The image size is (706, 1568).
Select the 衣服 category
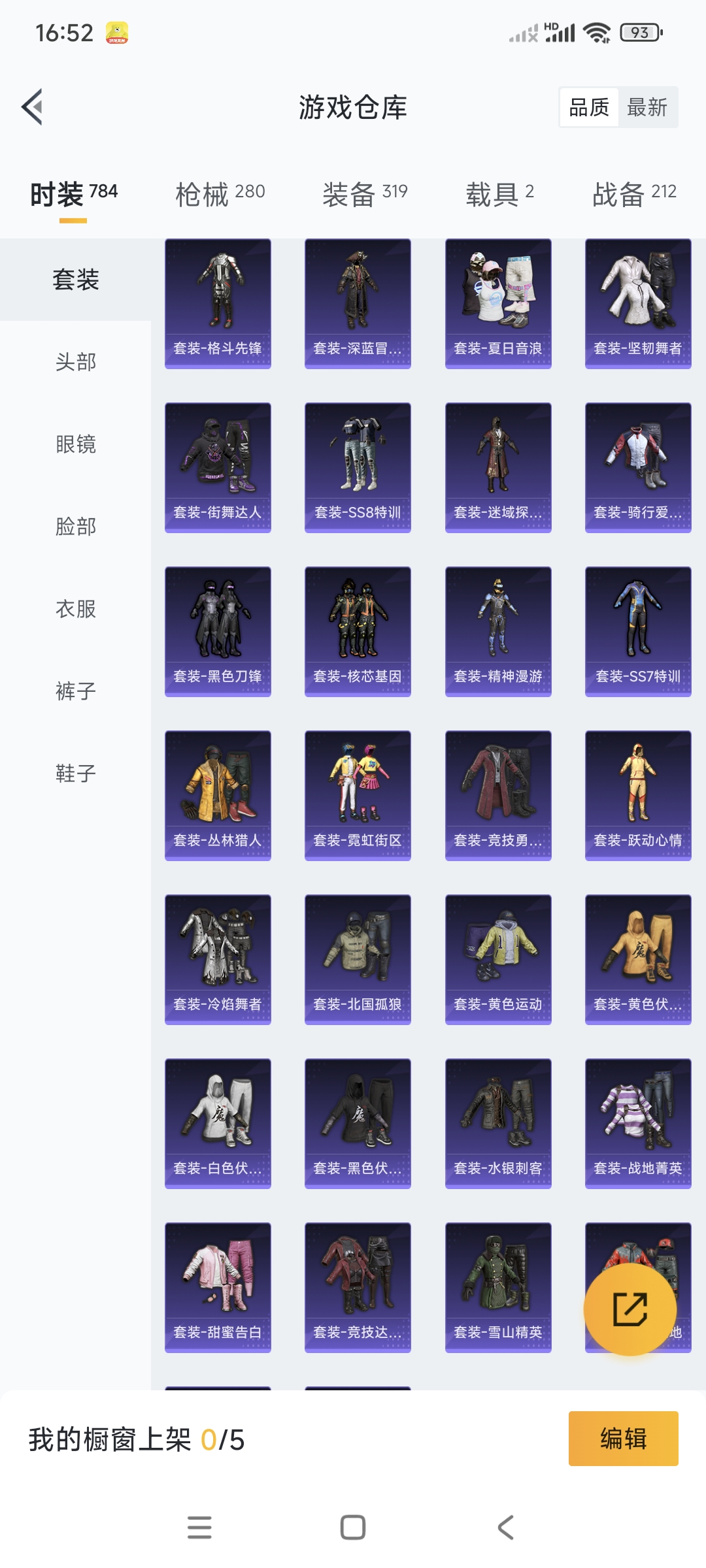pyautogui.click(x=76, y=609)
